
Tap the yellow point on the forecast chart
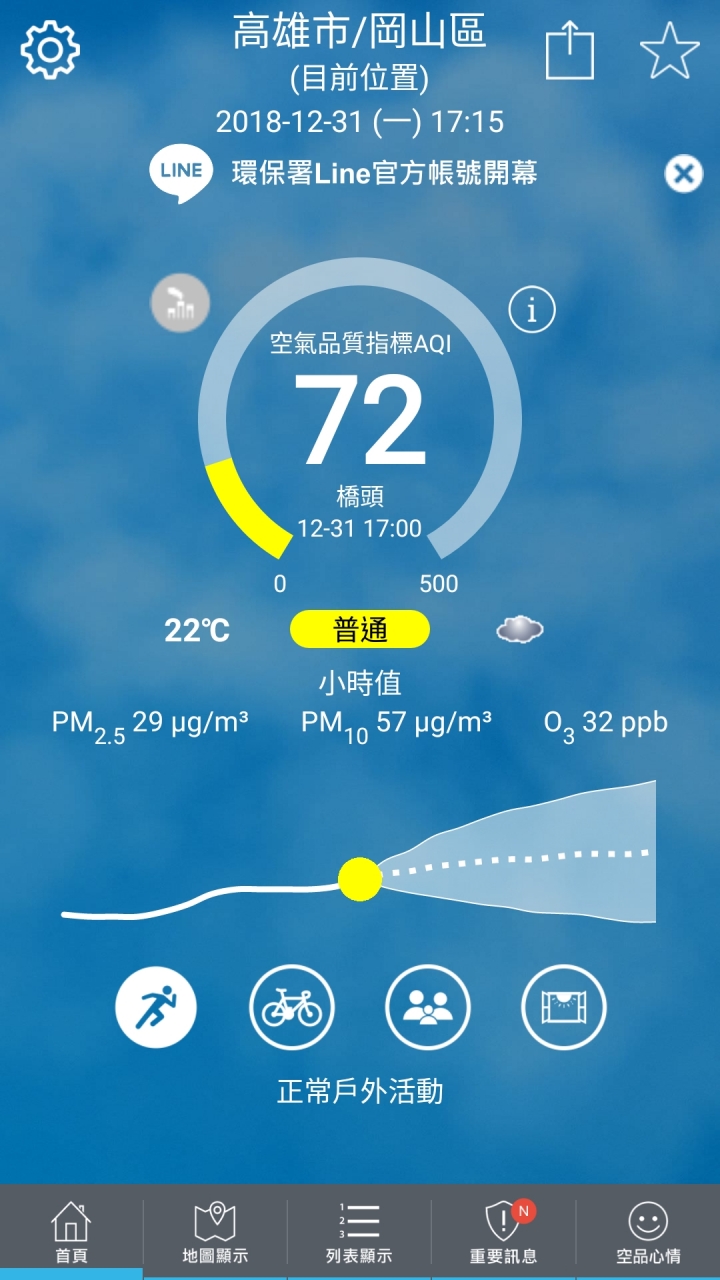tap(360, 879)
